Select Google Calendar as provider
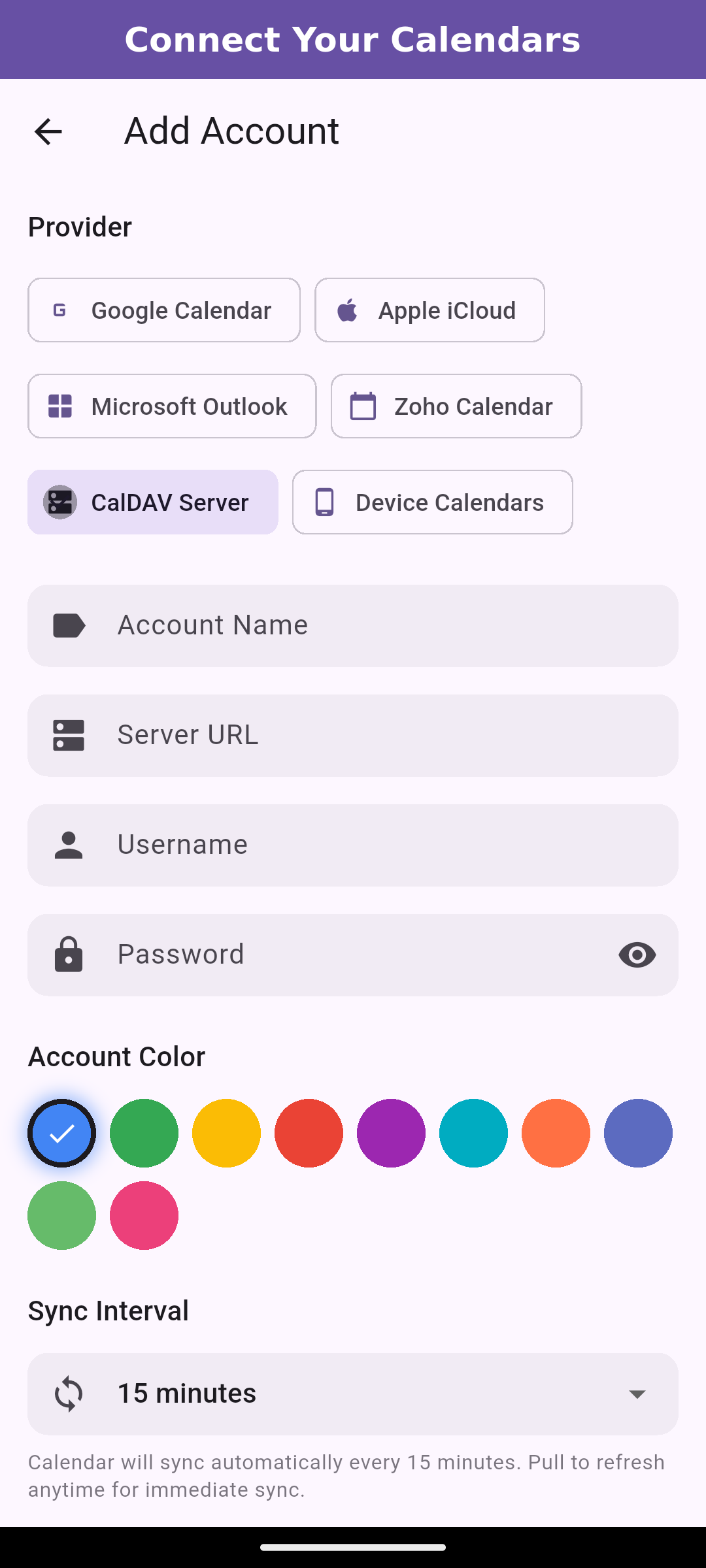The height and width of the screenshot is (1568, 706). tap(164, 310)
